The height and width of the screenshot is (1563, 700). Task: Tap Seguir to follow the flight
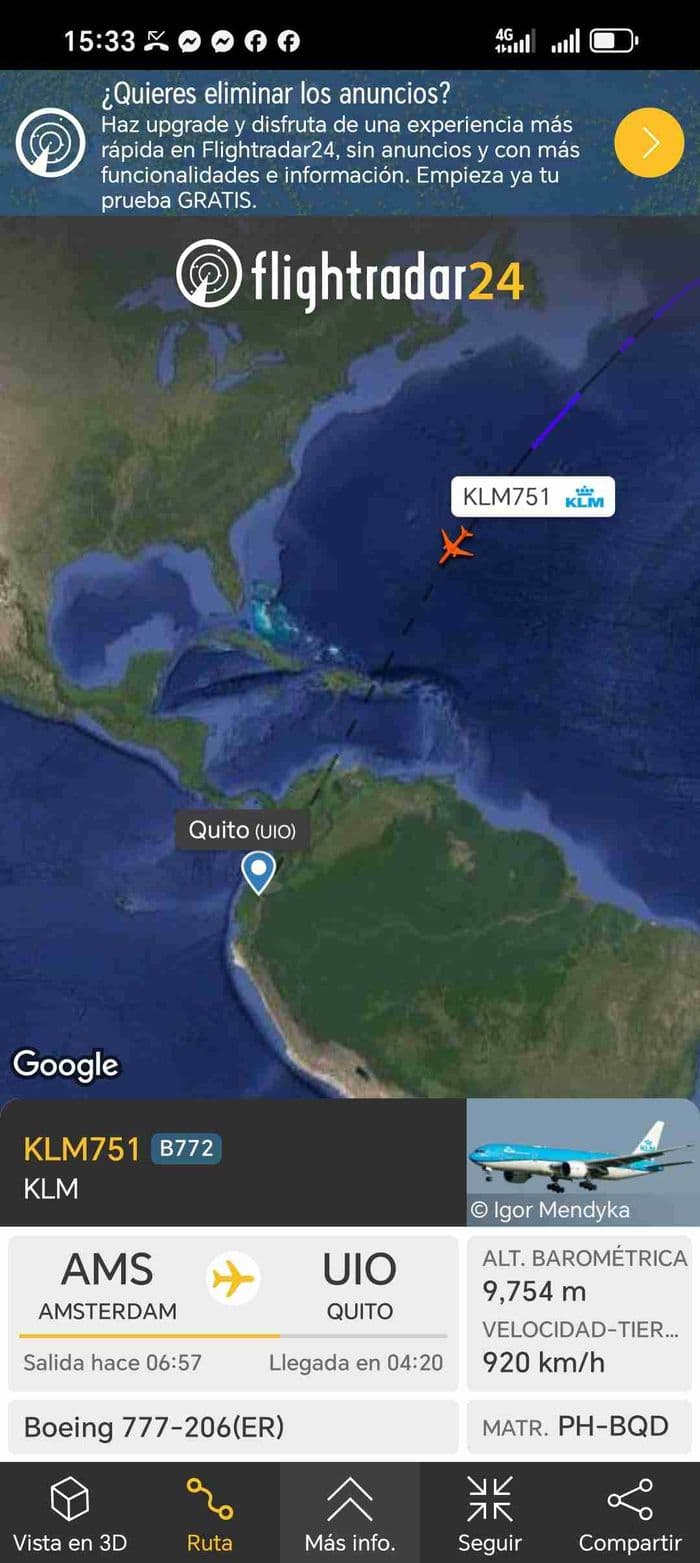click(490, 1512)
